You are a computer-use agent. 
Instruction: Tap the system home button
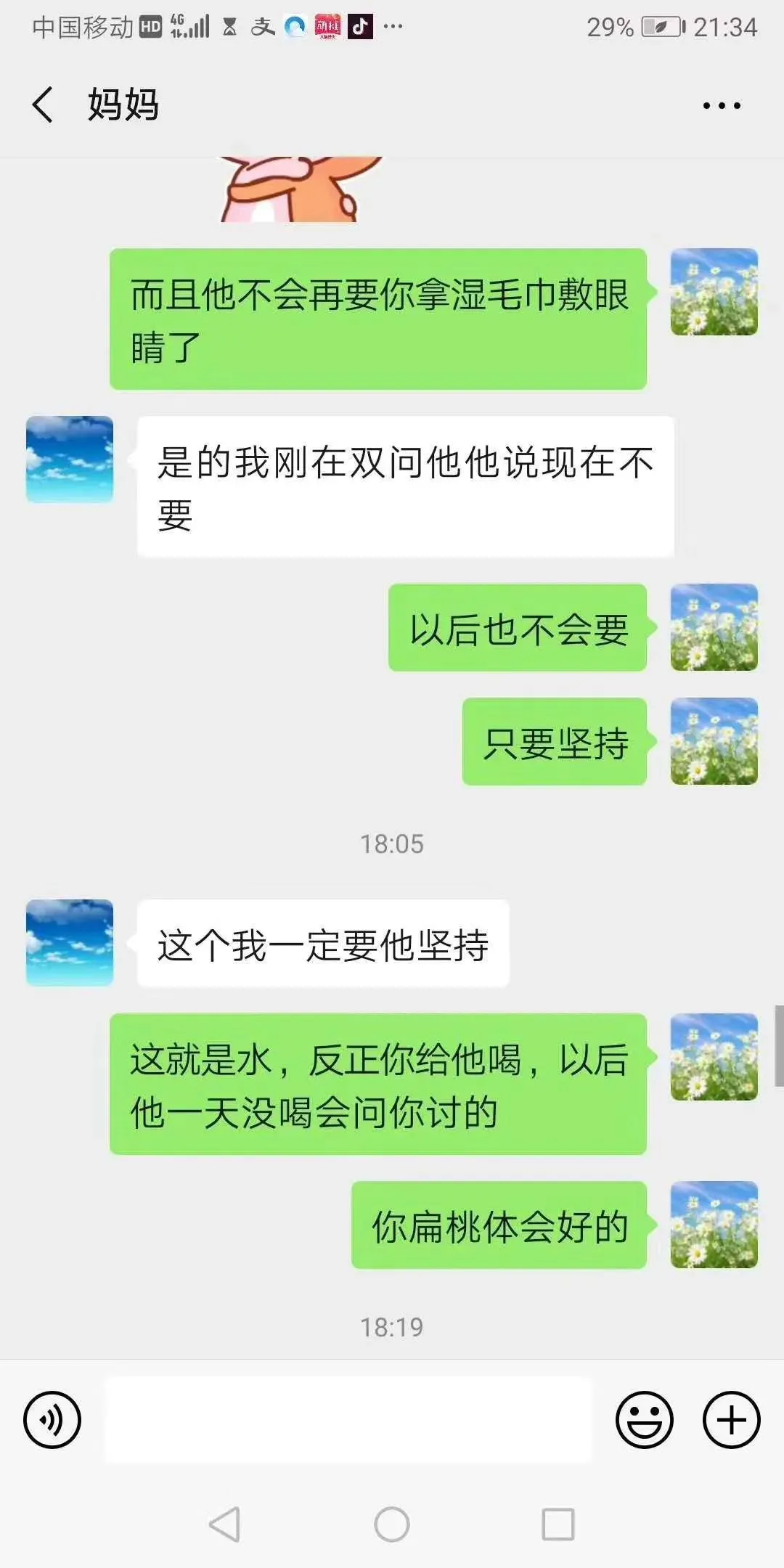[392, 1524]
